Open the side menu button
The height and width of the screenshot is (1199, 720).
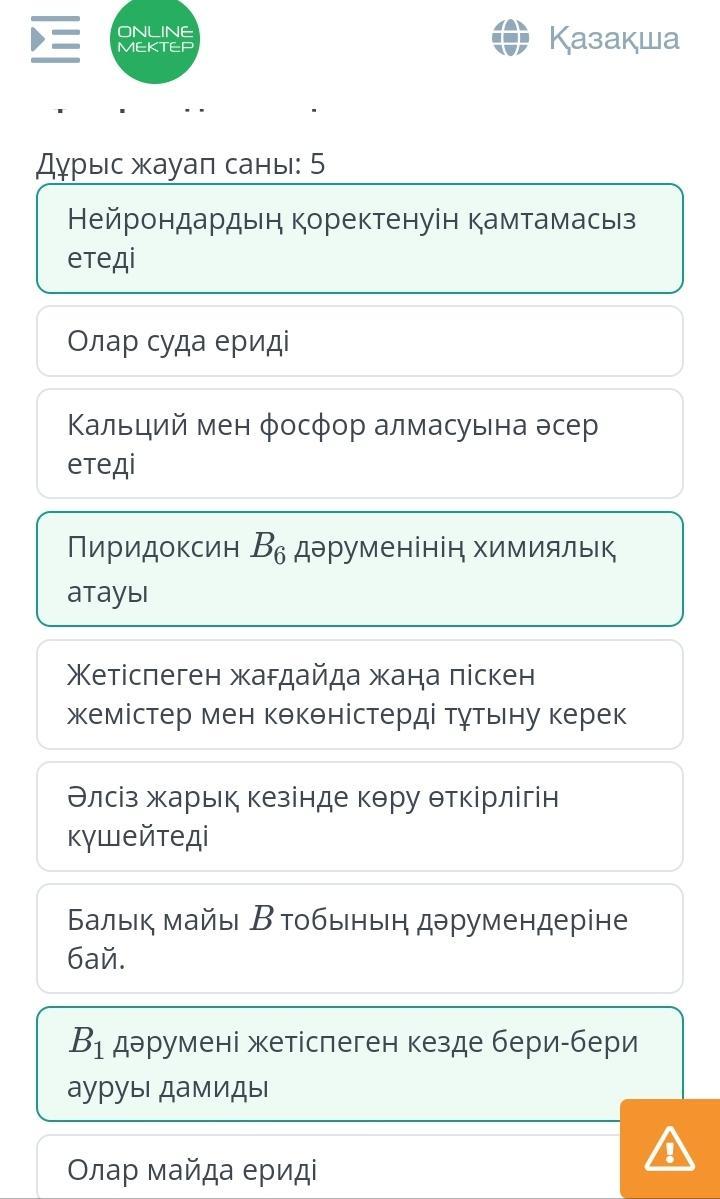click(55, 38)
